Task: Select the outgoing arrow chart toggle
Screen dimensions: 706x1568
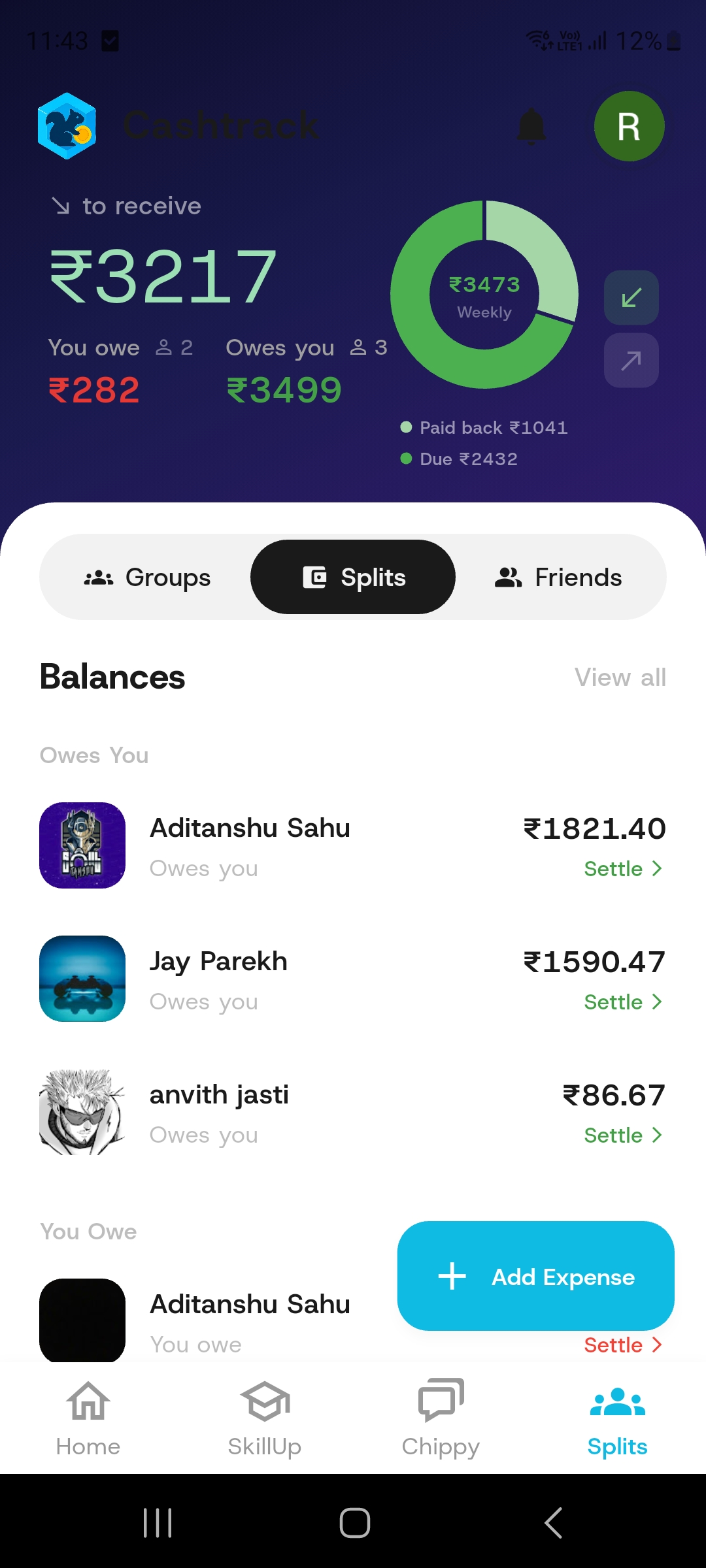Action: [631, 361]
